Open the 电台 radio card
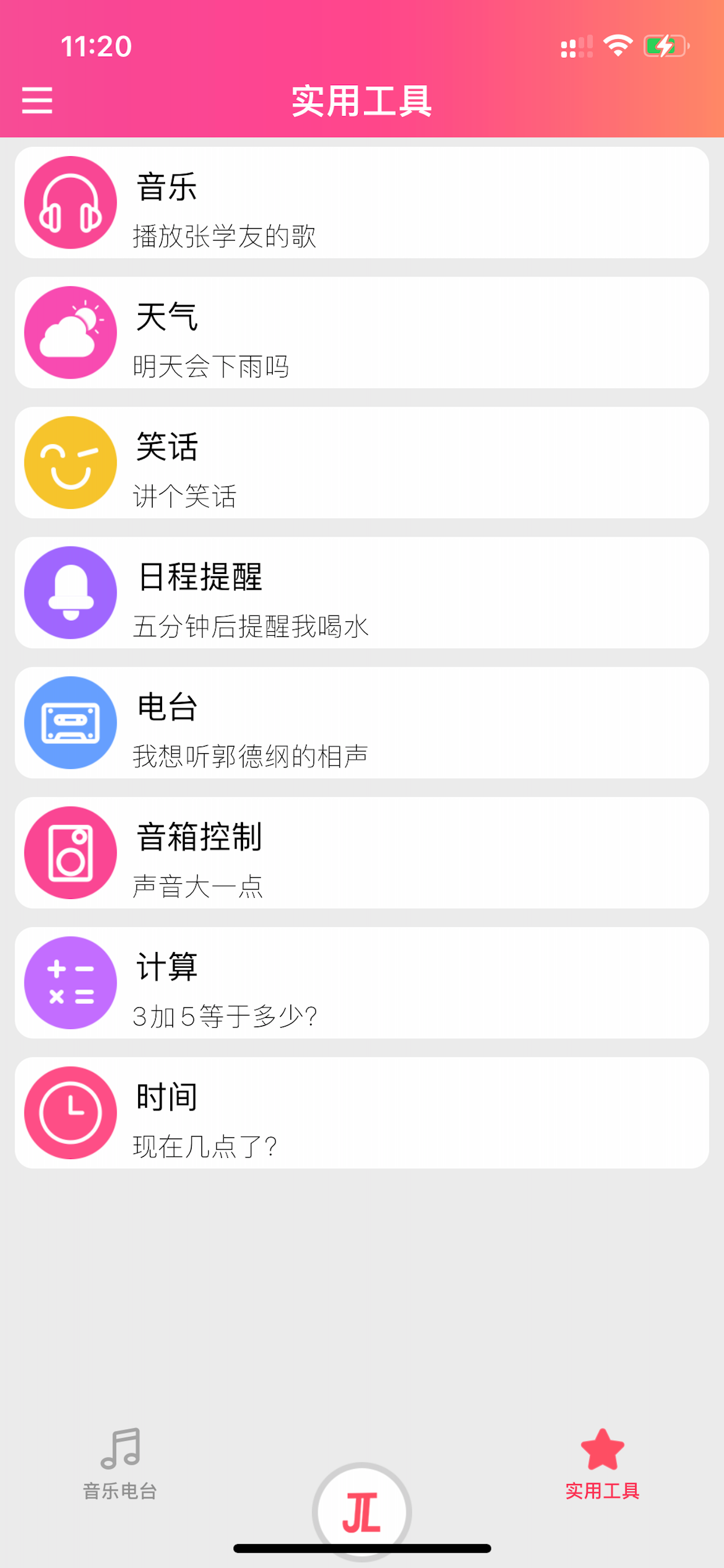The image size is (724, 1568). coord(361,723)
